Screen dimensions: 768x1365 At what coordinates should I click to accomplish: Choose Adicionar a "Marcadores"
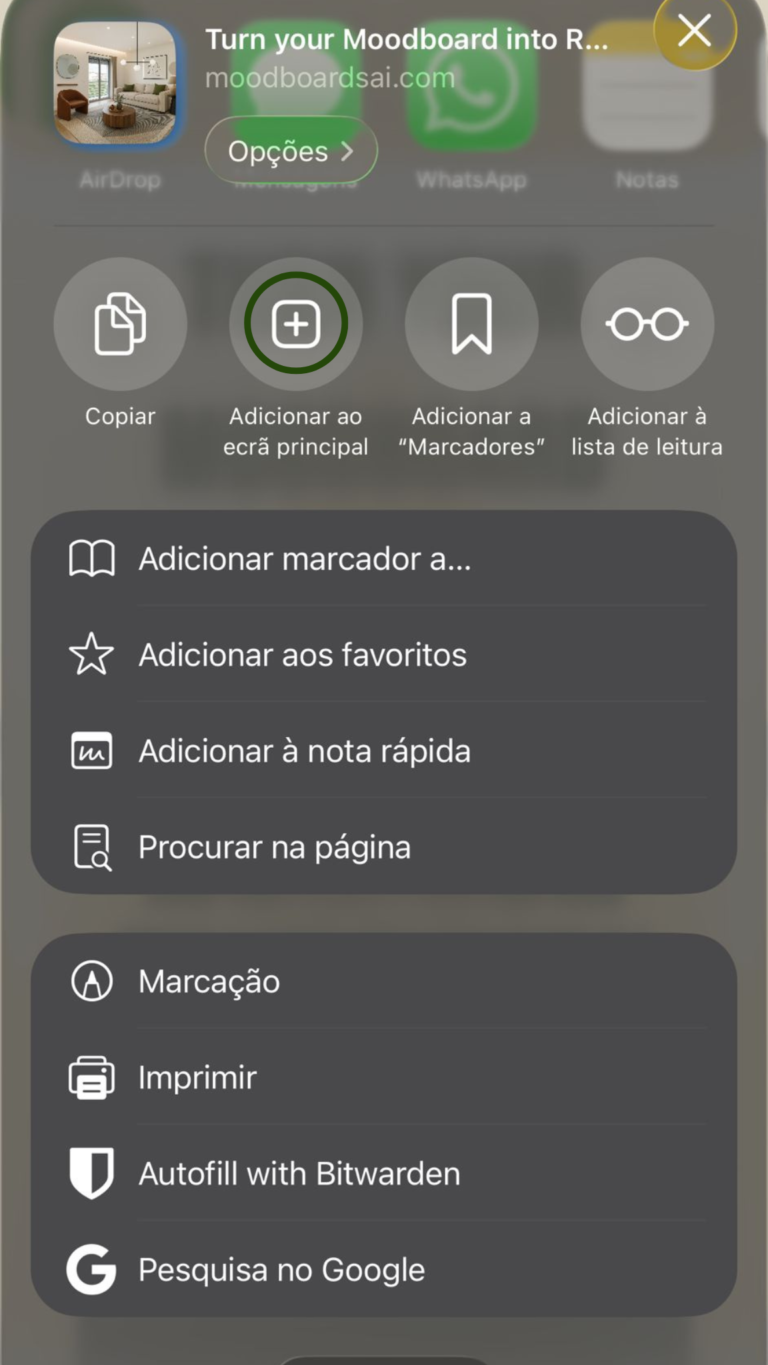[x=471, y=322]
